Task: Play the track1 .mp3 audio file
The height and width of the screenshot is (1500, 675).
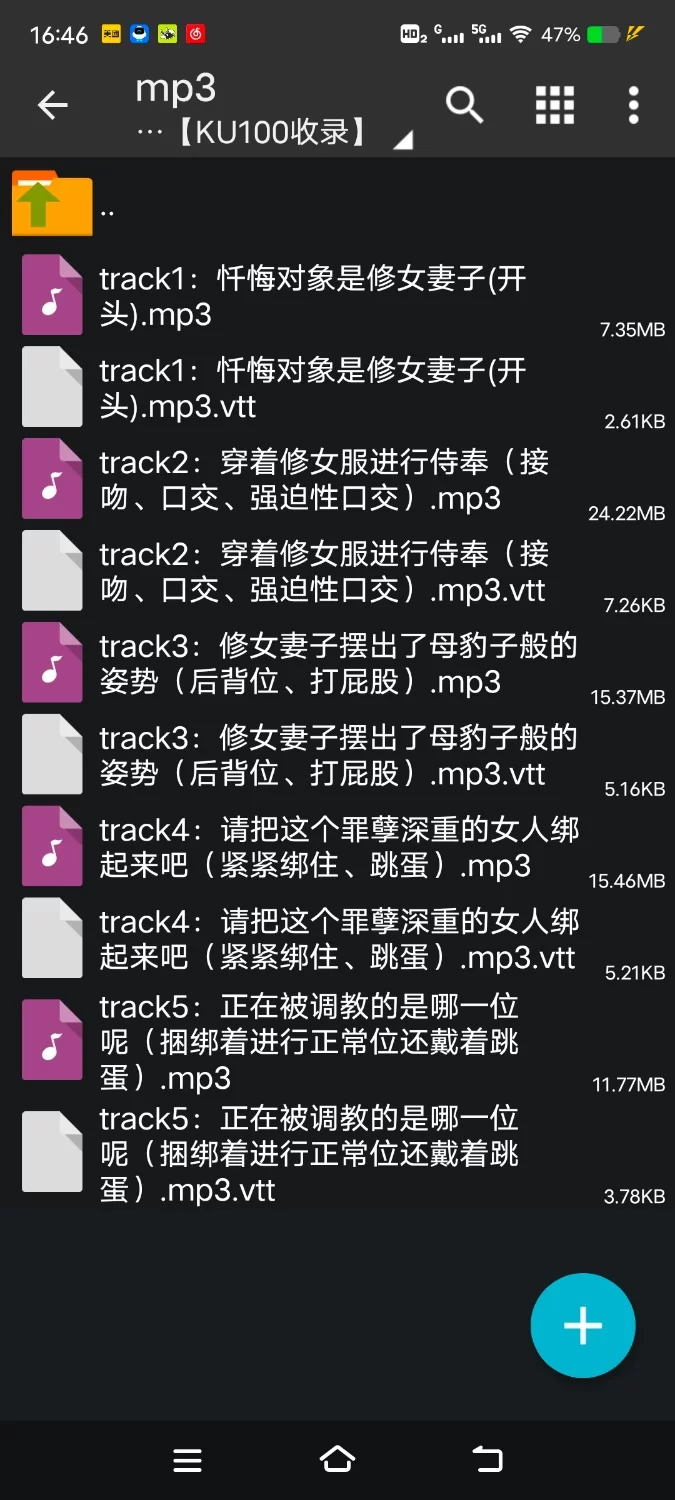Action: pos(310,297)
